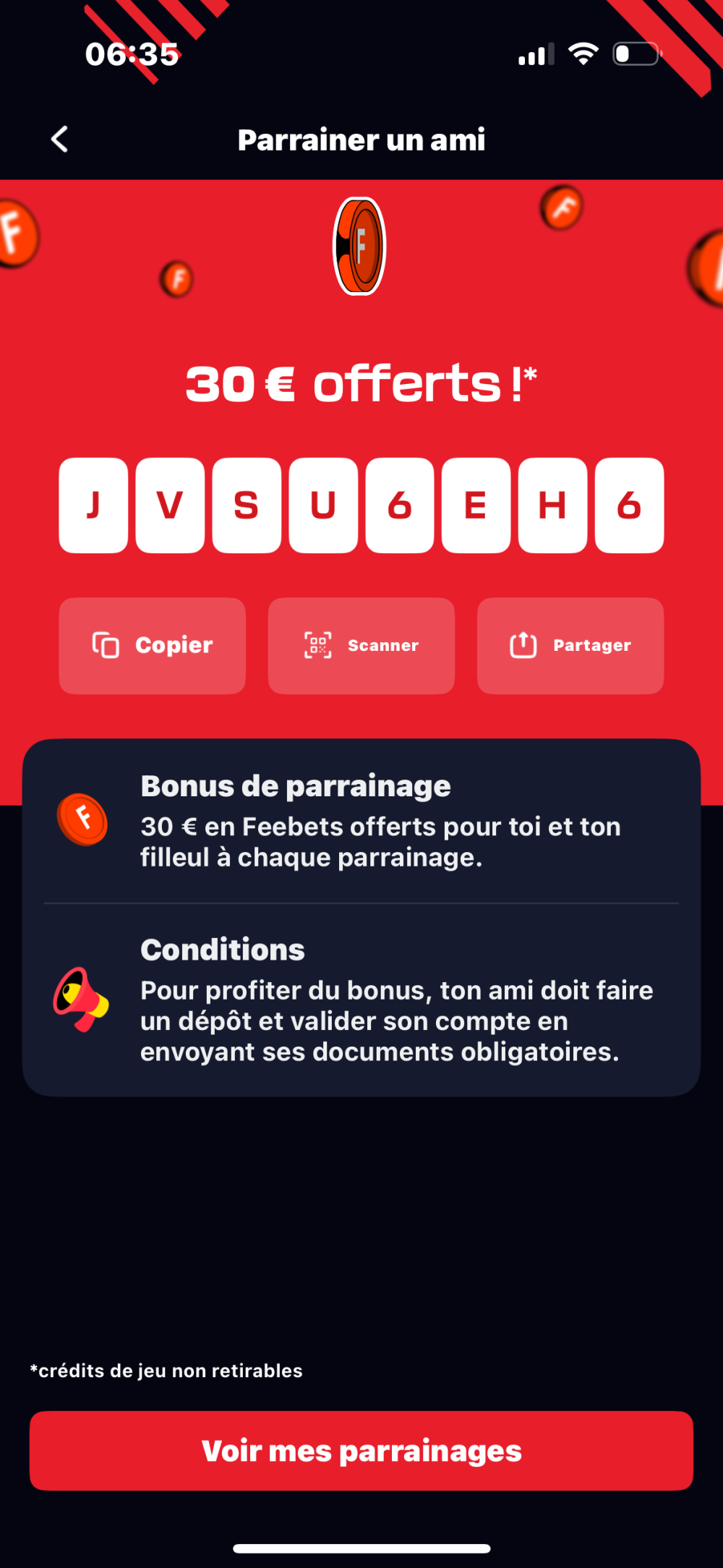
Task: Open the Scanner QR code option
Action: coord(361,645)
